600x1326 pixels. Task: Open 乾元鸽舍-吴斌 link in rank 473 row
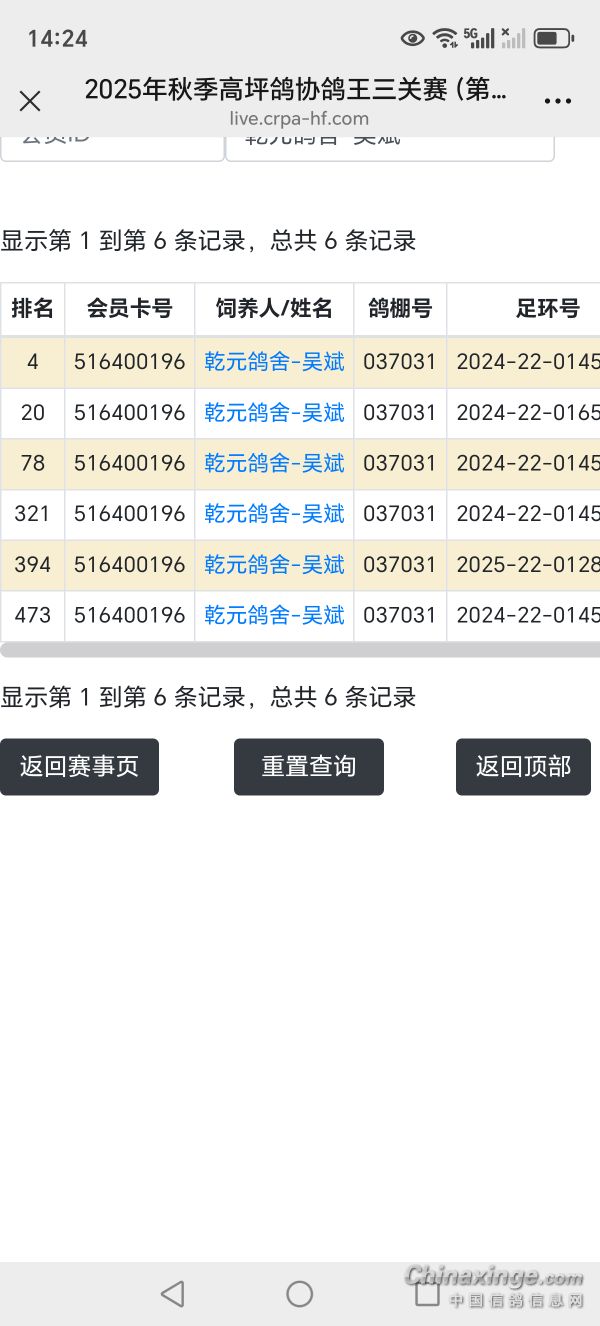274,615
